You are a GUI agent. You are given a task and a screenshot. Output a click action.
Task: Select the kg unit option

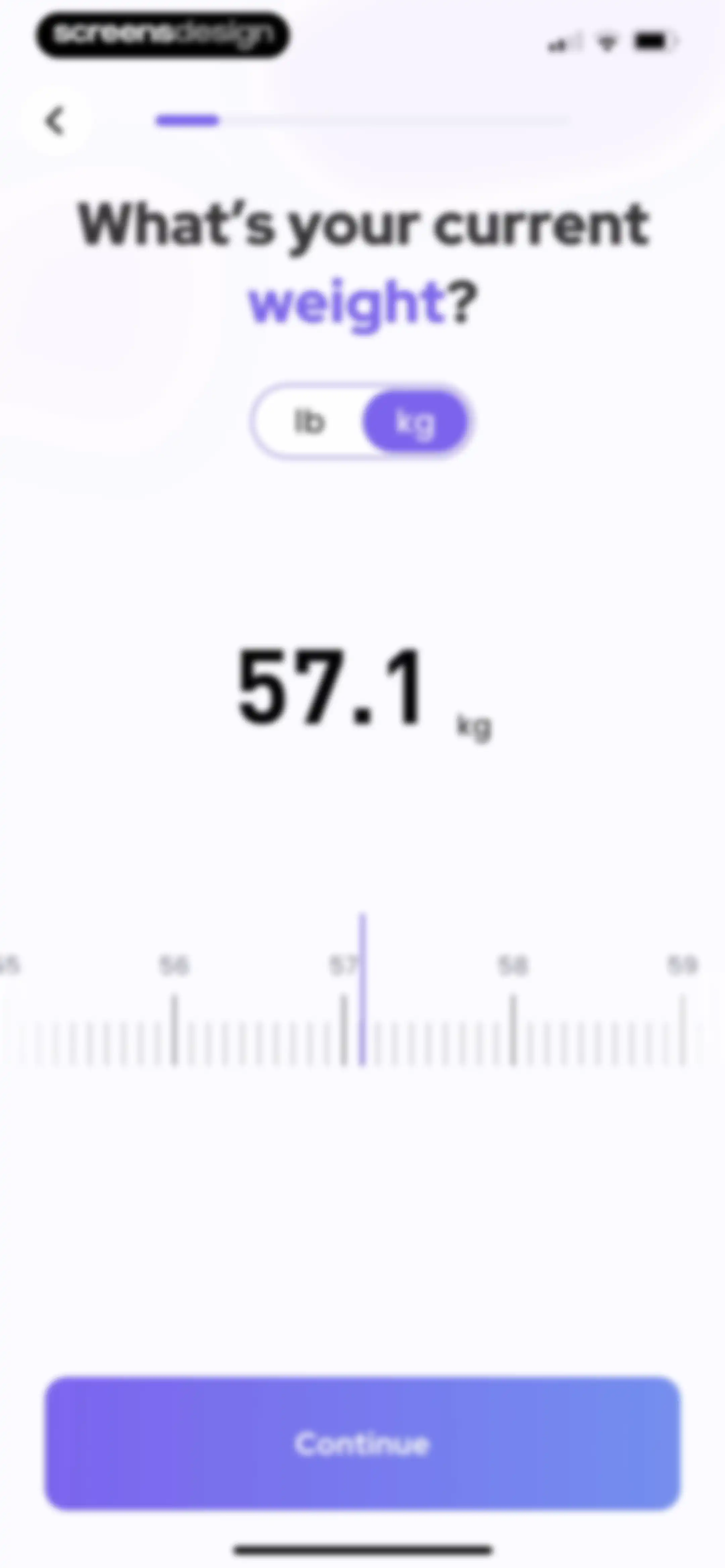click(415, 421)
